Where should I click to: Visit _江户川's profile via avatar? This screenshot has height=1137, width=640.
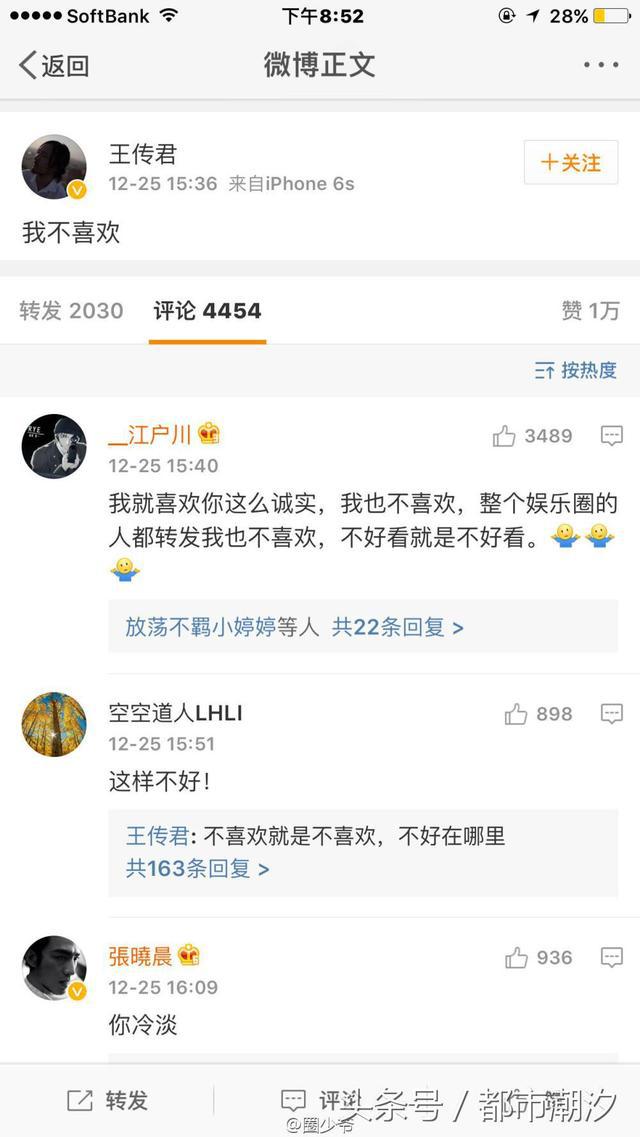54,446
